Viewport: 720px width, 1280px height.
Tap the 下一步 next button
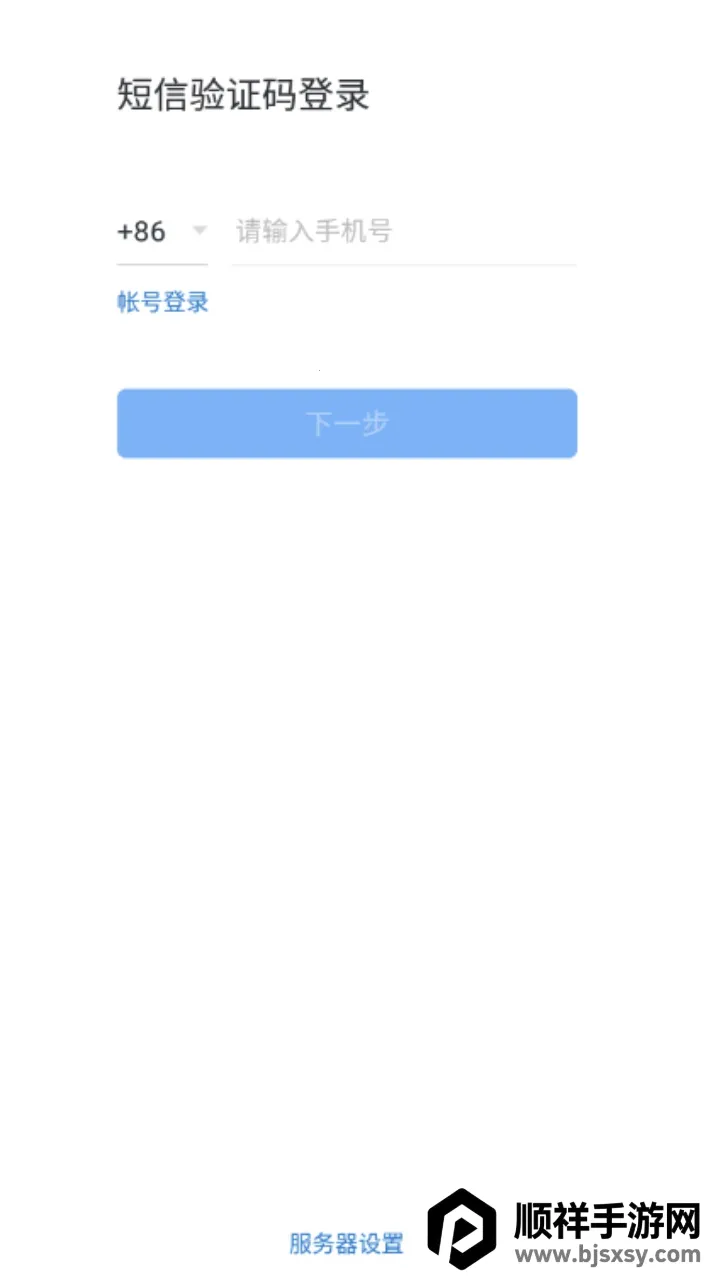pyautogui.click(x=347, y=424)
